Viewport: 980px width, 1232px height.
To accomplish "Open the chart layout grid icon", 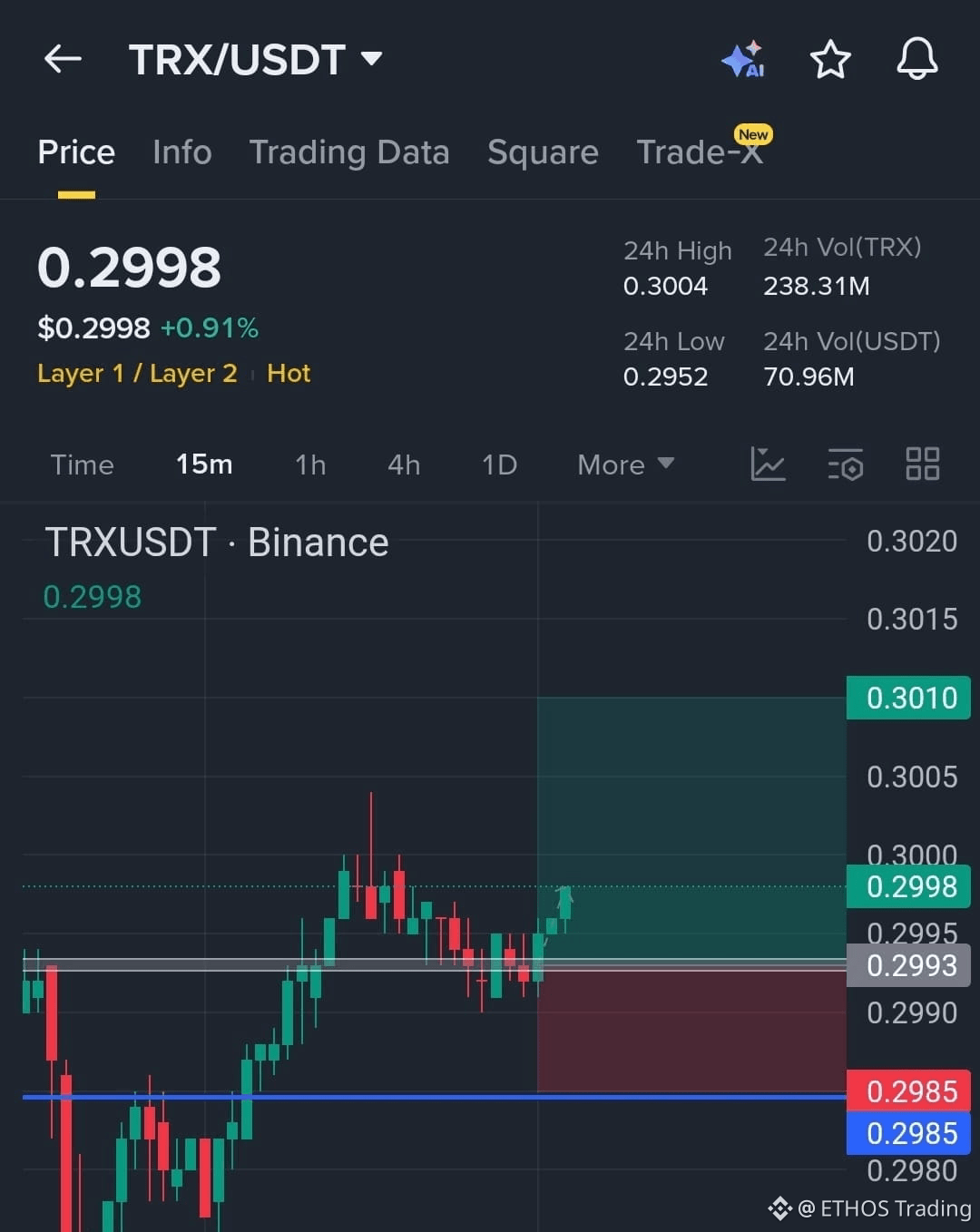I will pos(923,464).
